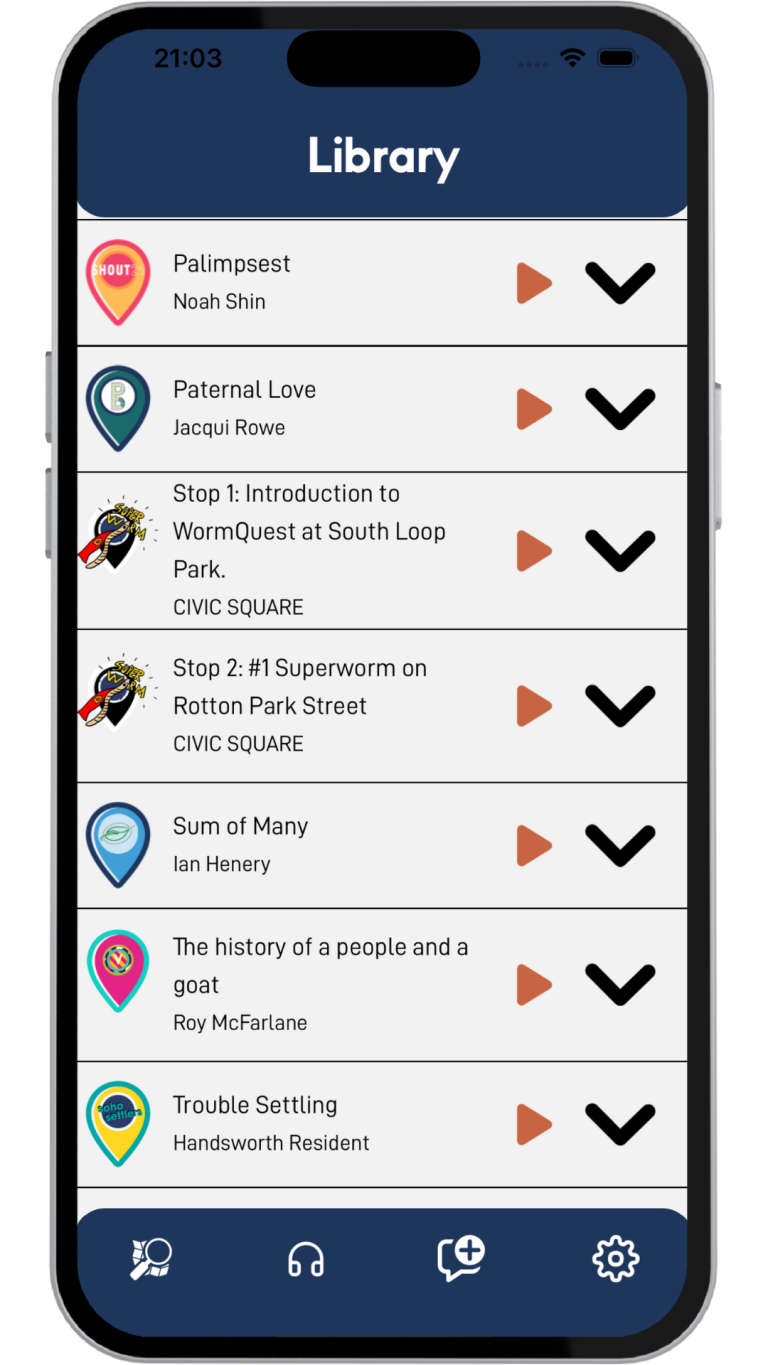
Task: Expand the Roy McFarlane entry
Action: click(620, 985)
